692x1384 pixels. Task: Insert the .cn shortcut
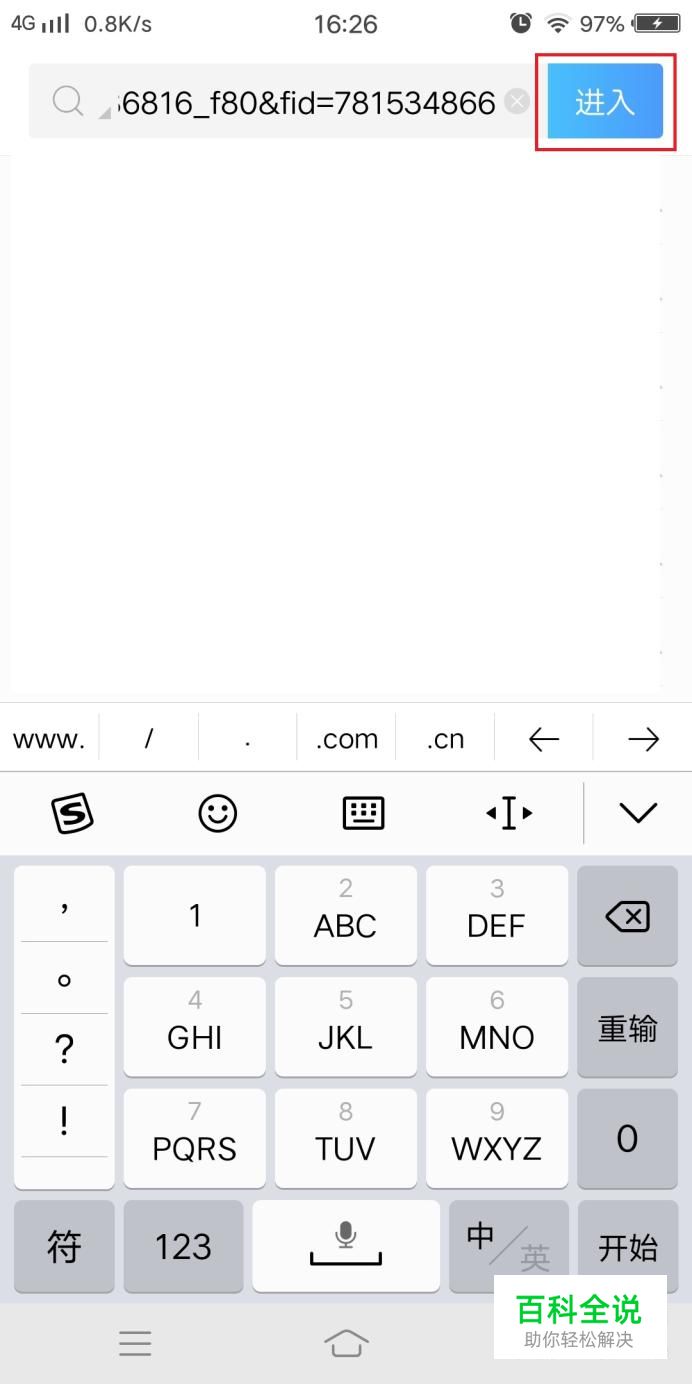(445, 739)
